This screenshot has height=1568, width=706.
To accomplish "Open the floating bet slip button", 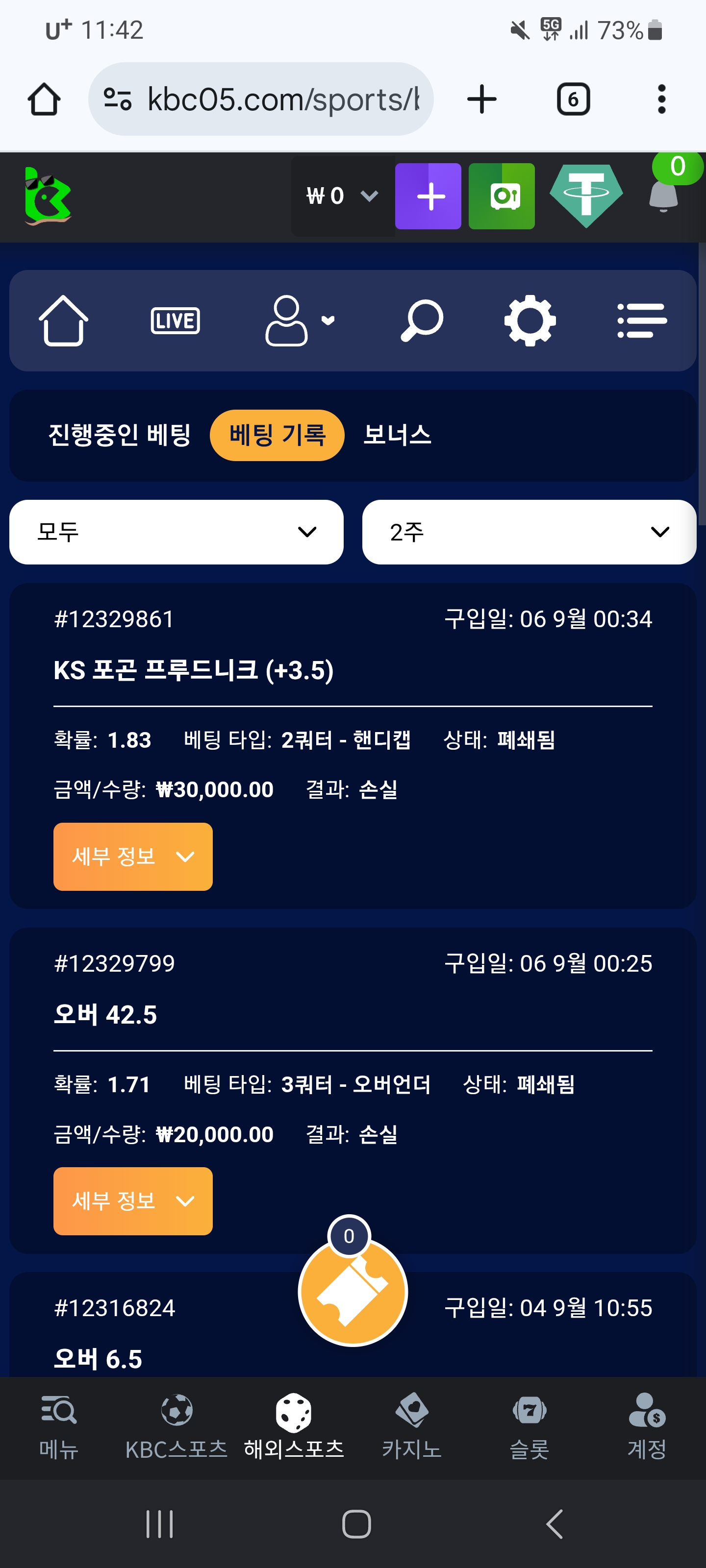I will [x=353, y=1292].
